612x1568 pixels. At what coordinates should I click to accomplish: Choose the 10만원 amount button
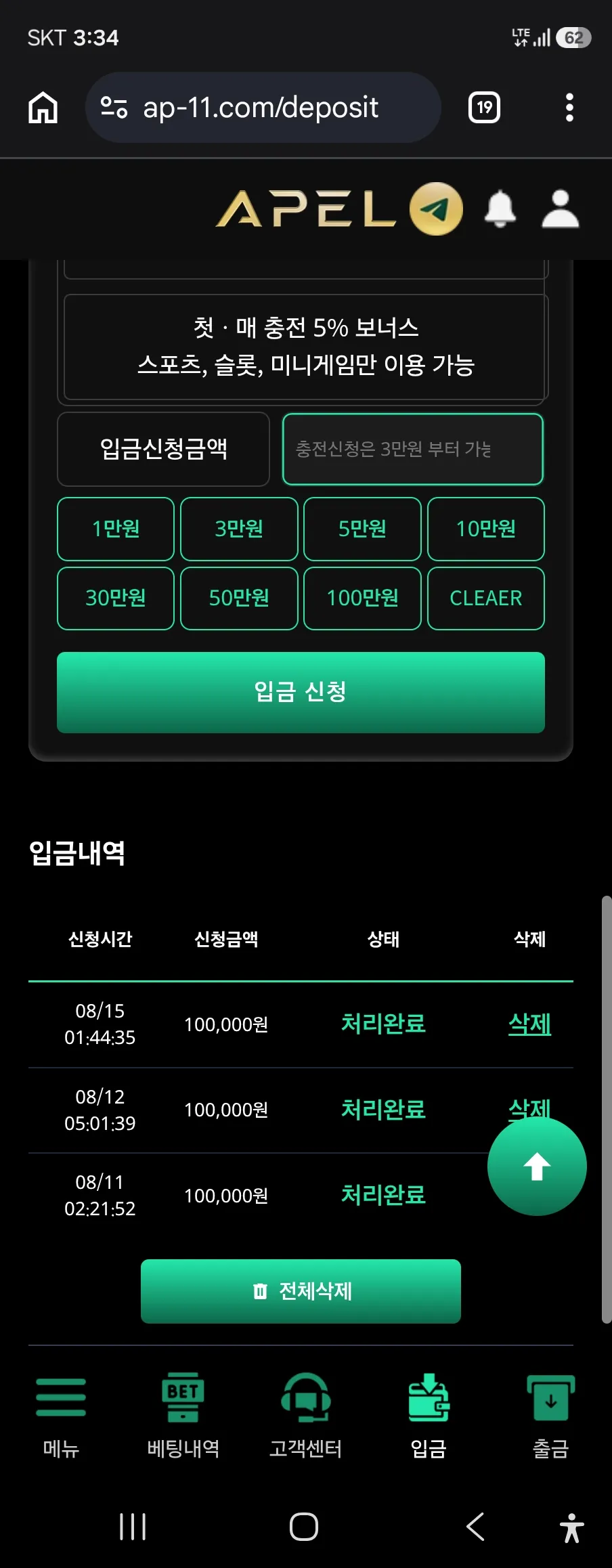pyautogui.click(x=486, y=529)
